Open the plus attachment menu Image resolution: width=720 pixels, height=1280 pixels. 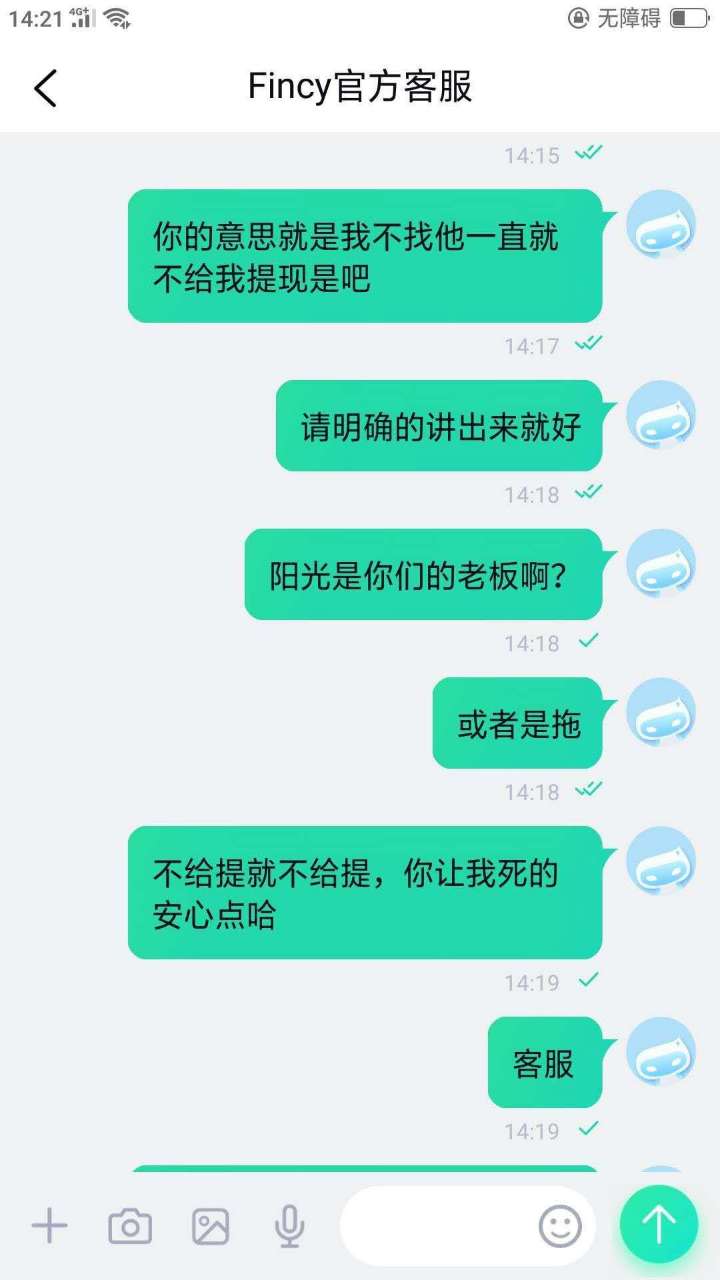[x=49, y=1225]
